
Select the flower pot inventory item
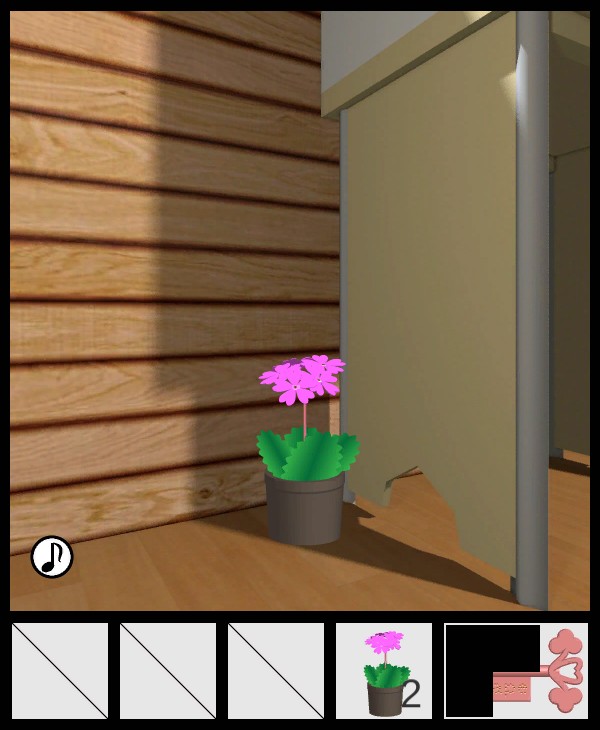[384, 671]
